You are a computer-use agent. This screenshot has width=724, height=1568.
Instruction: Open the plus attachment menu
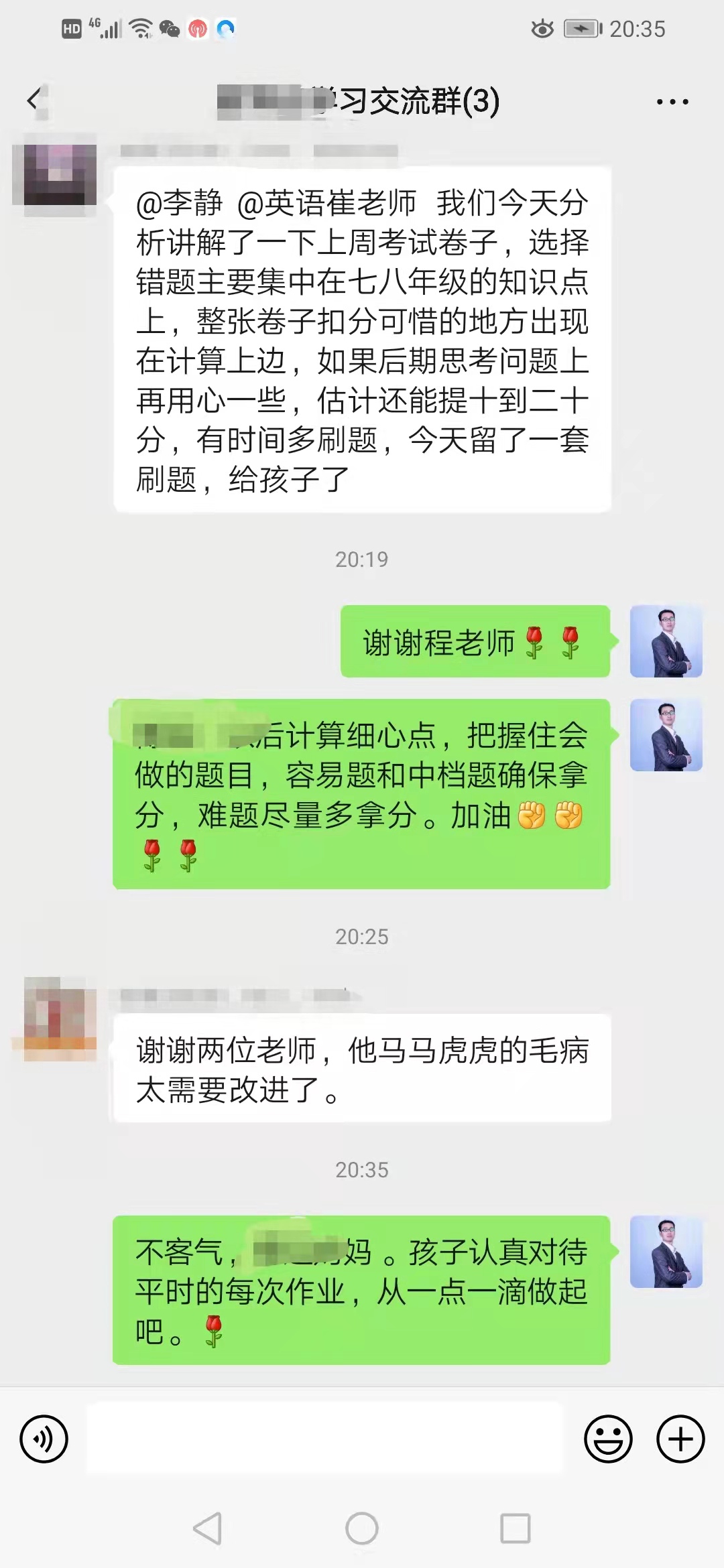pos(680,1439)
